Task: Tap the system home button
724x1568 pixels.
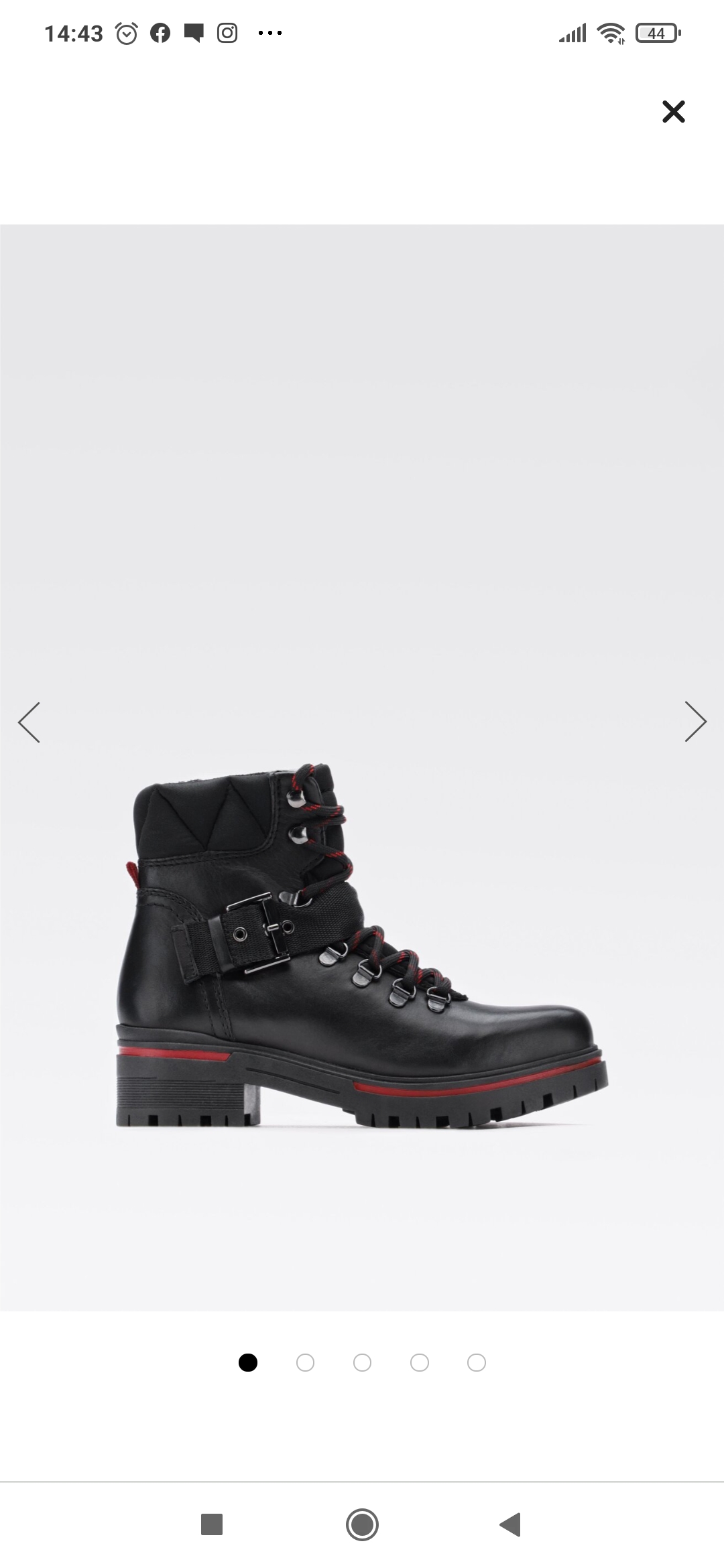Action: click(362, 1524)
